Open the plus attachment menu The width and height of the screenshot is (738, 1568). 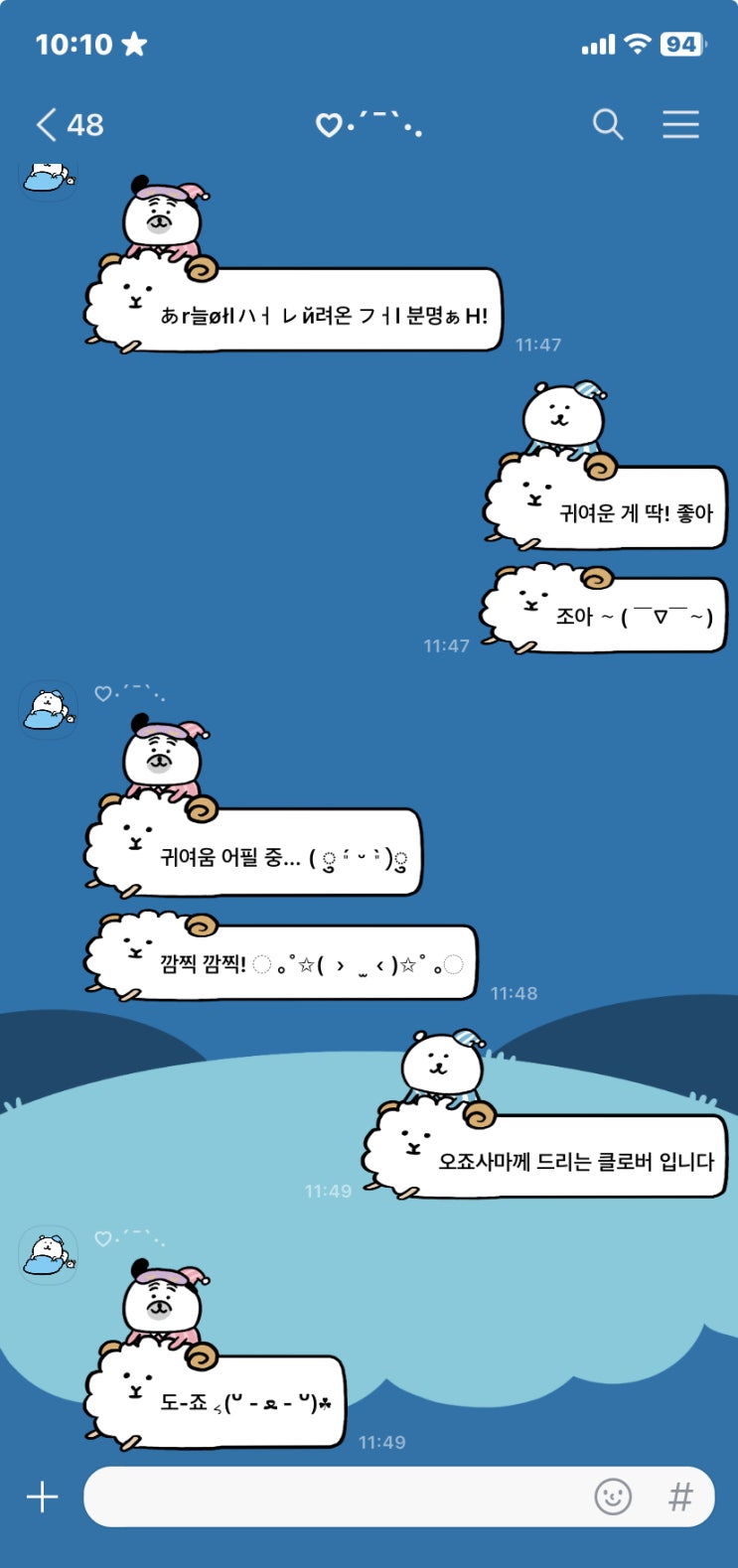(42, 1497)
